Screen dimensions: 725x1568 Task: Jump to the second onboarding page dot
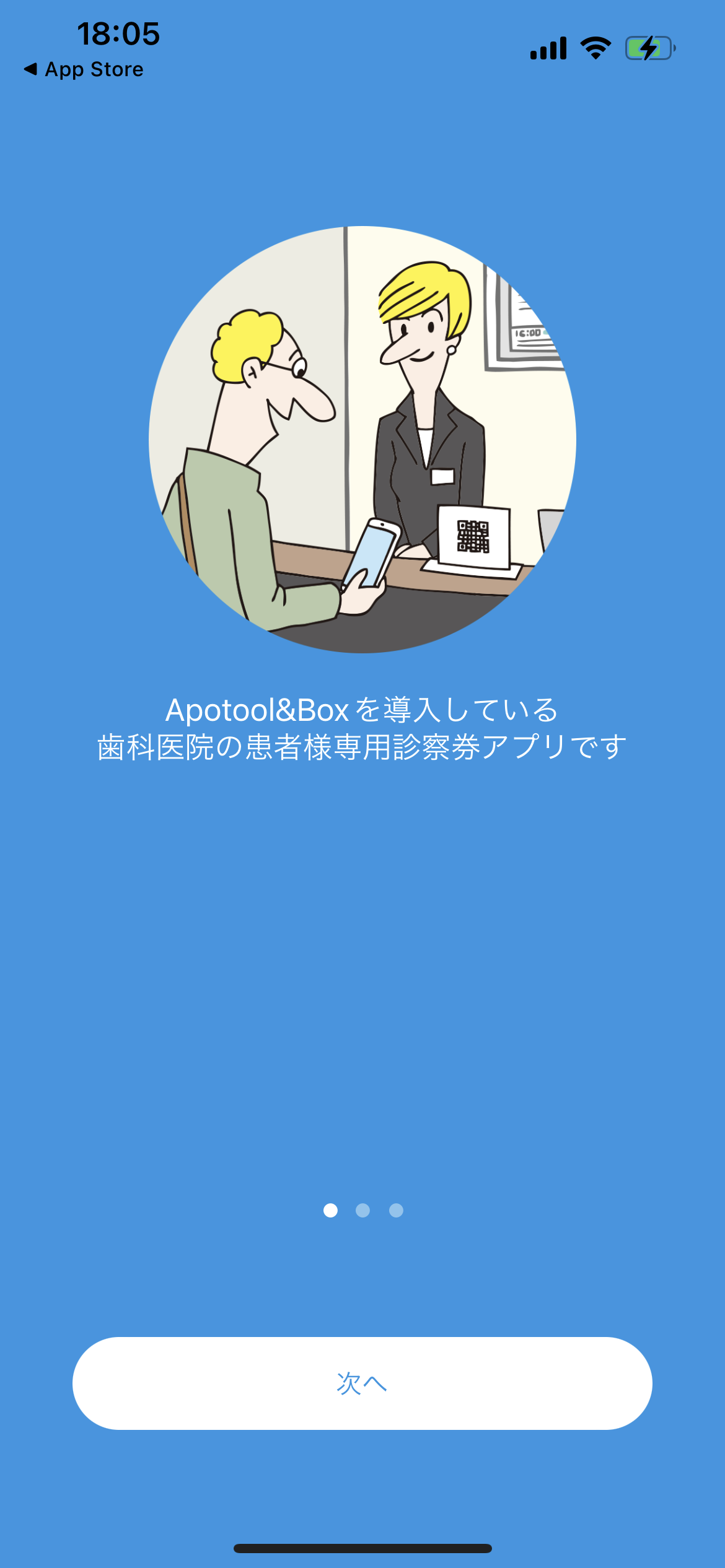[362, 1210]
